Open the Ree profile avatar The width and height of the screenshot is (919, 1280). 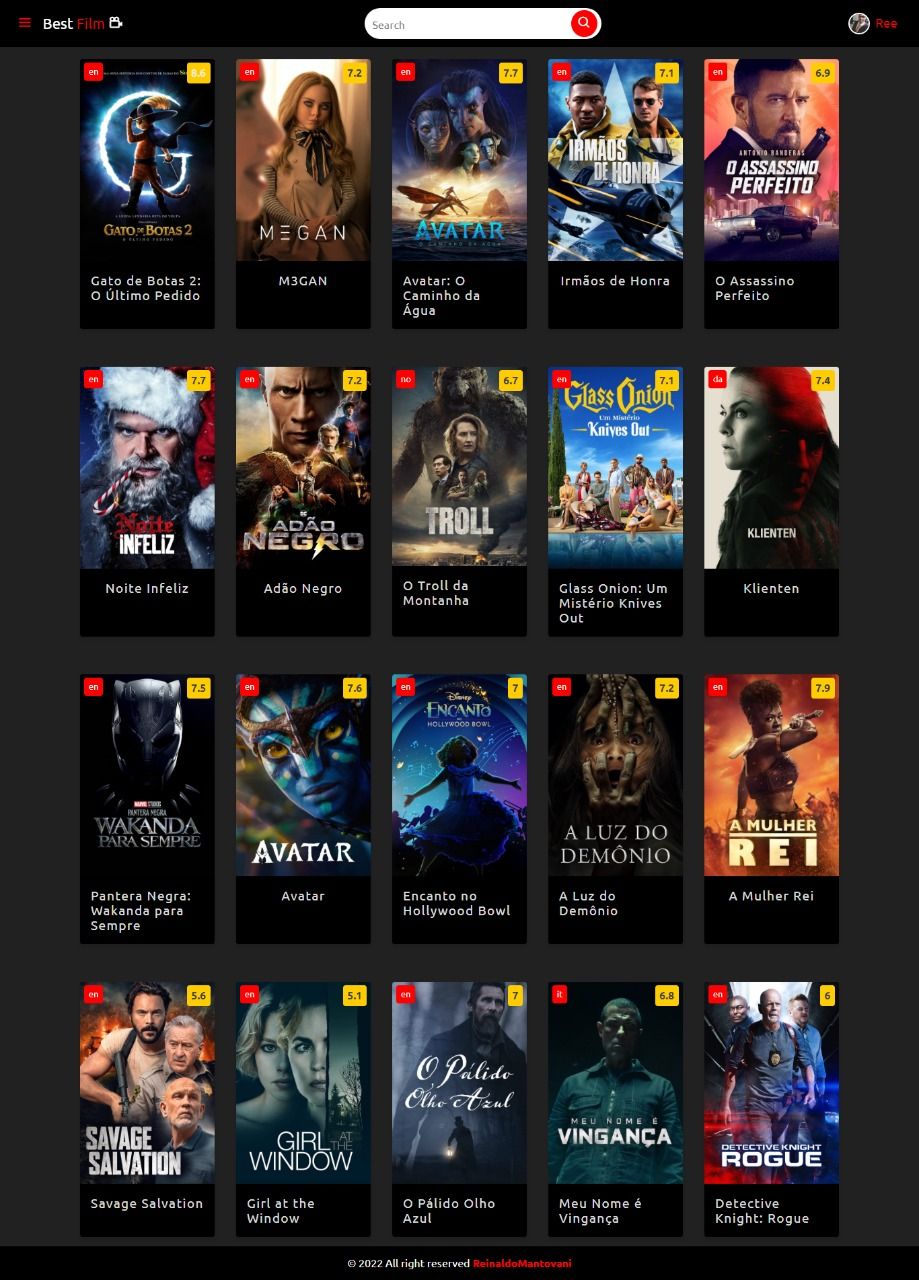pos(859,23)
